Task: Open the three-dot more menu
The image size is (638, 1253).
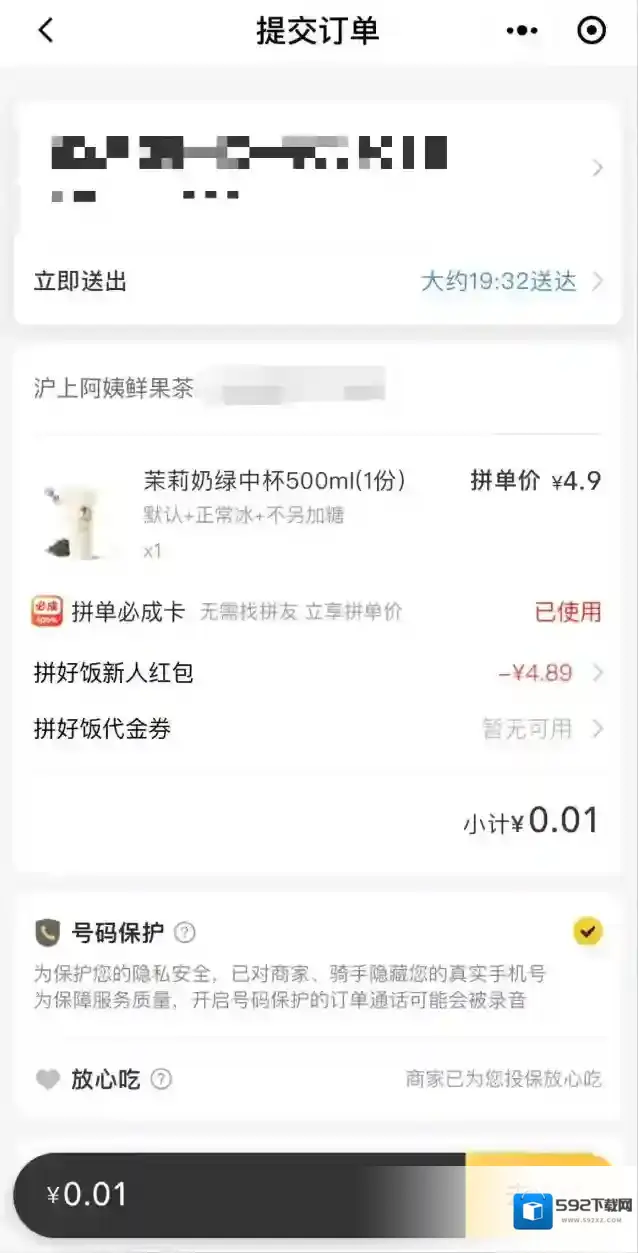Action: [x=522, y=31]
